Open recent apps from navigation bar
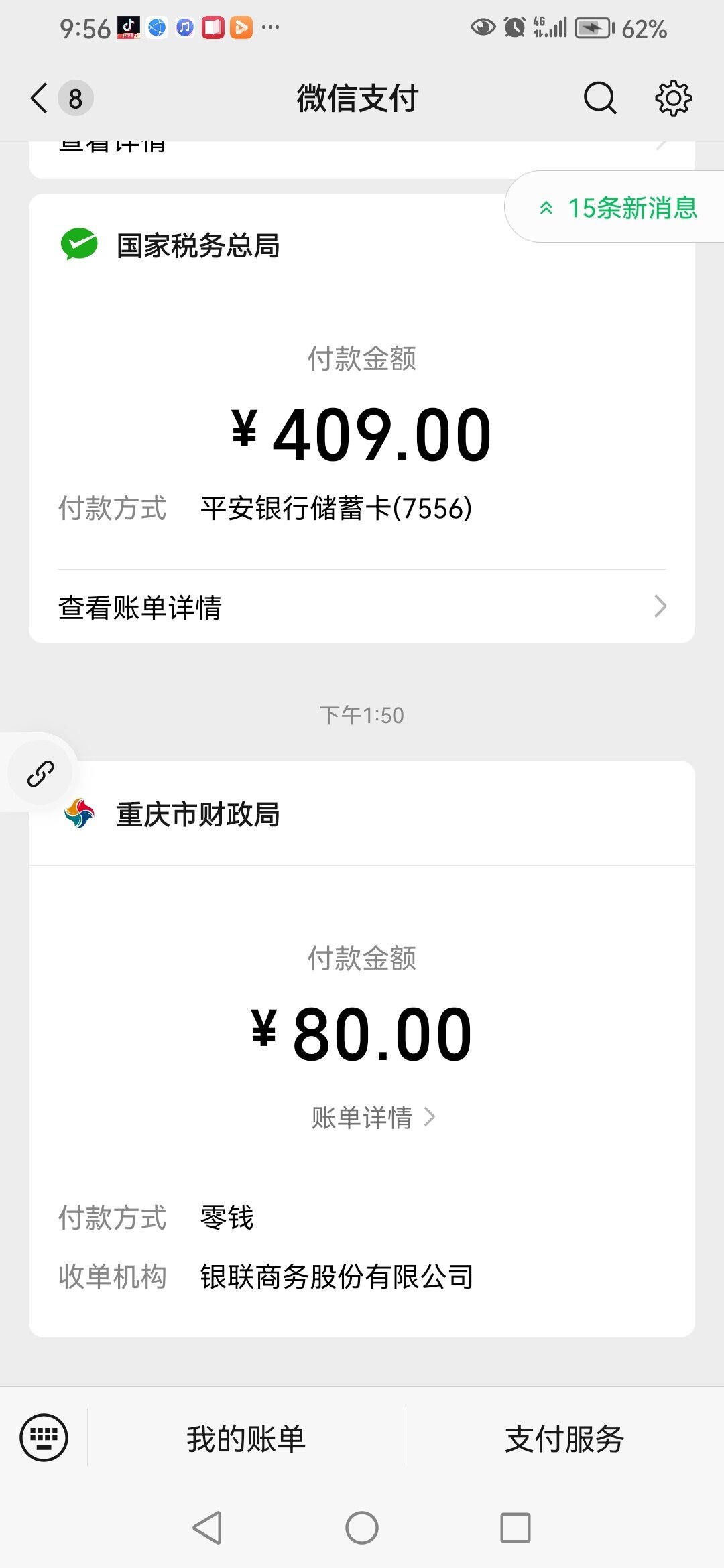Screen dimensions: 724x1568 [x=516, y=1528]
